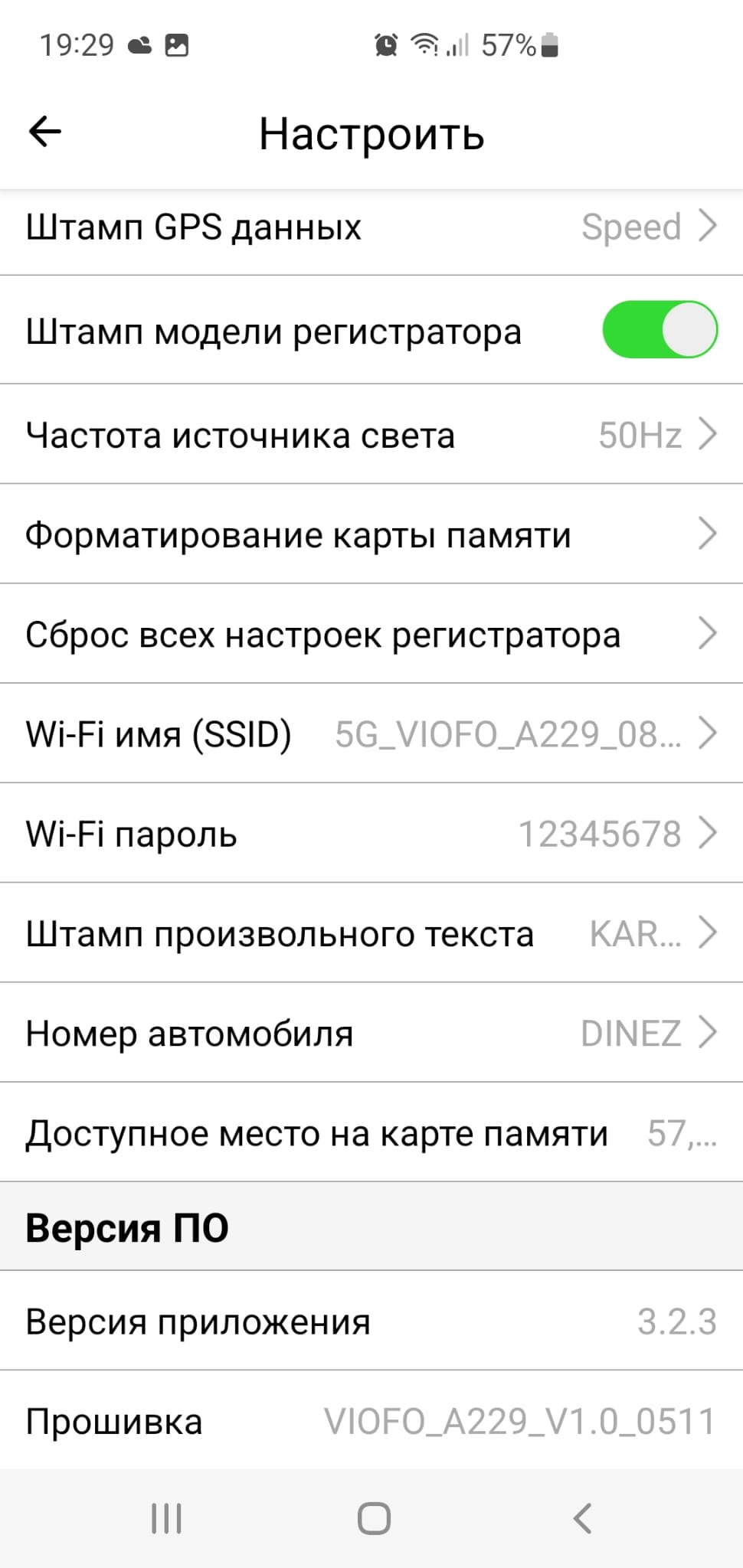Open Частота источника света option
This screenshot has height=1568, width=743.
(371, 435)
